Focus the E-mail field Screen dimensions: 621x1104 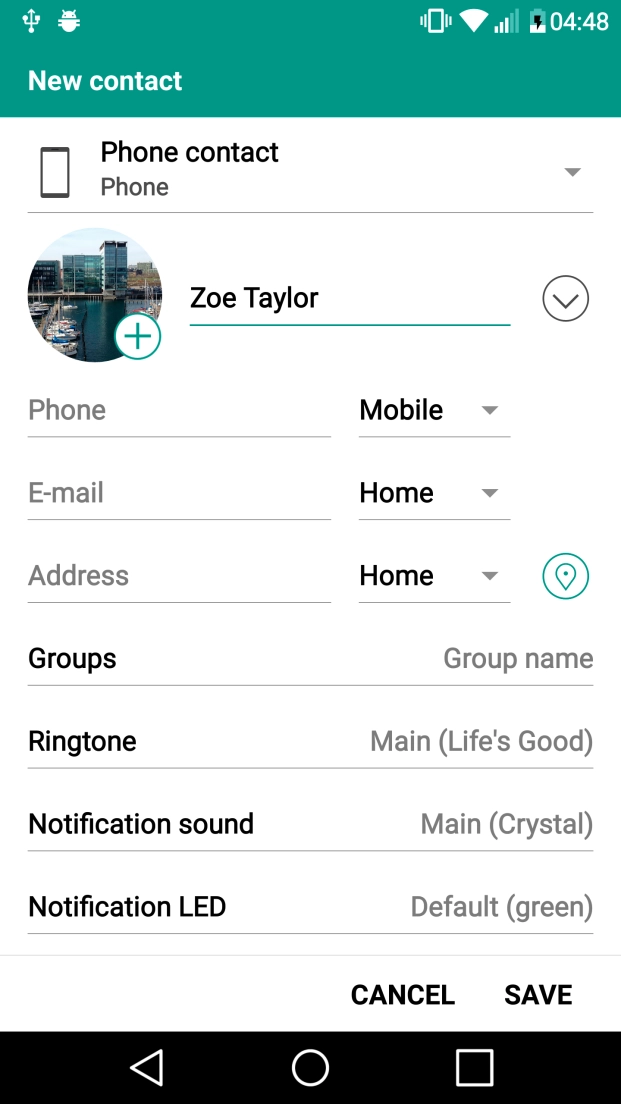(x=179, y=494)
